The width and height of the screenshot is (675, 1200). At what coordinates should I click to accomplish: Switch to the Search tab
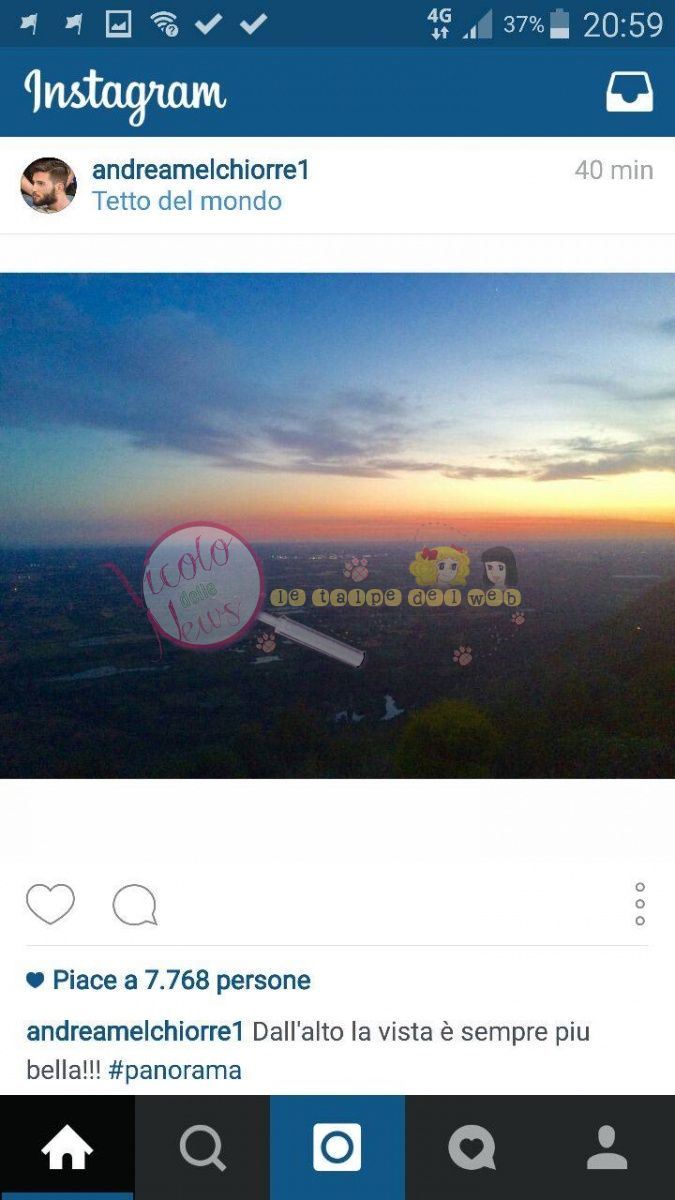click(x=202, y=1147)
